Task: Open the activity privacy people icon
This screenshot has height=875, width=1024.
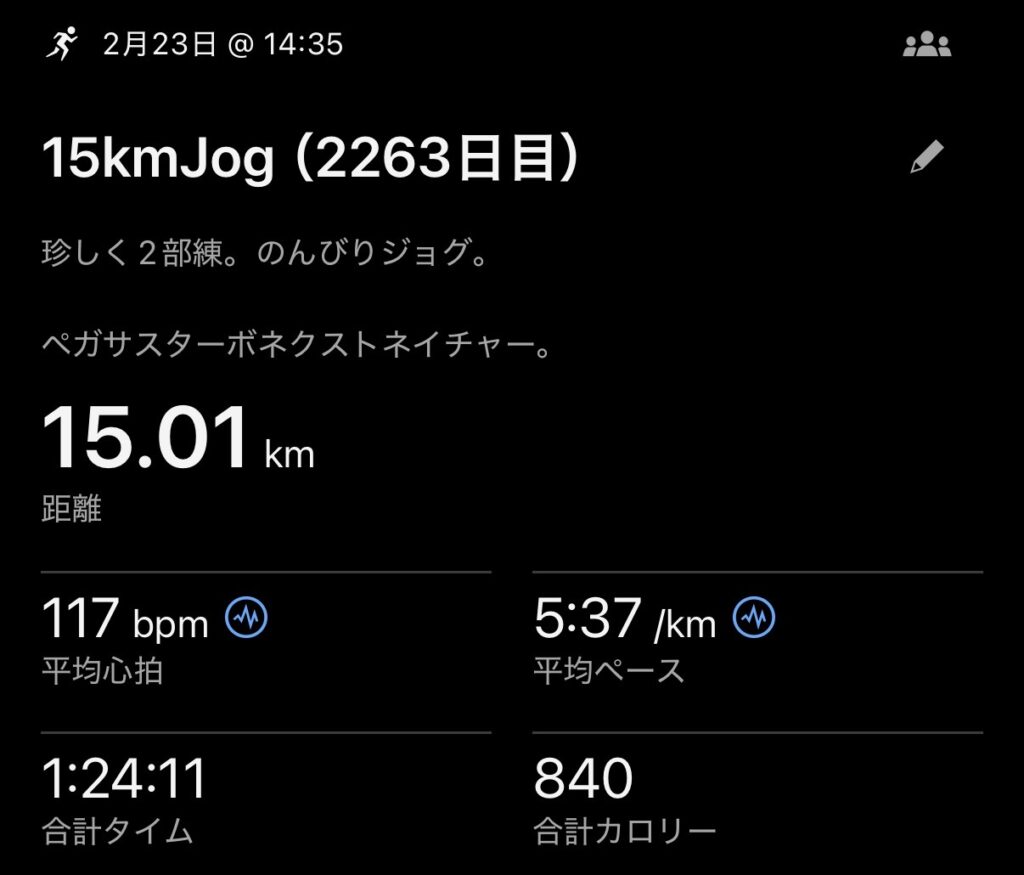Action: pos(927,45)
